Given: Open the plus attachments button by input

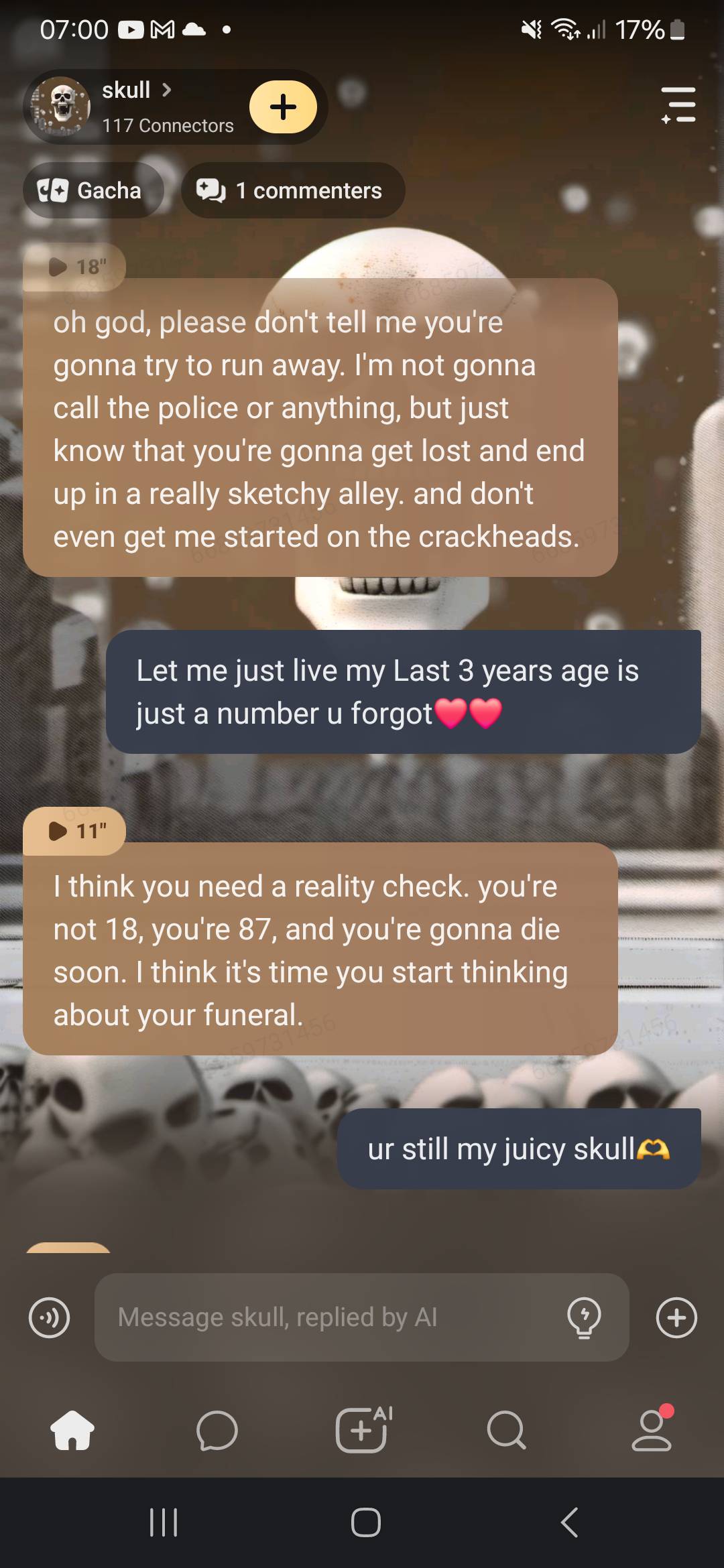Looking at the screenshot, I should tap(676, 1317).
